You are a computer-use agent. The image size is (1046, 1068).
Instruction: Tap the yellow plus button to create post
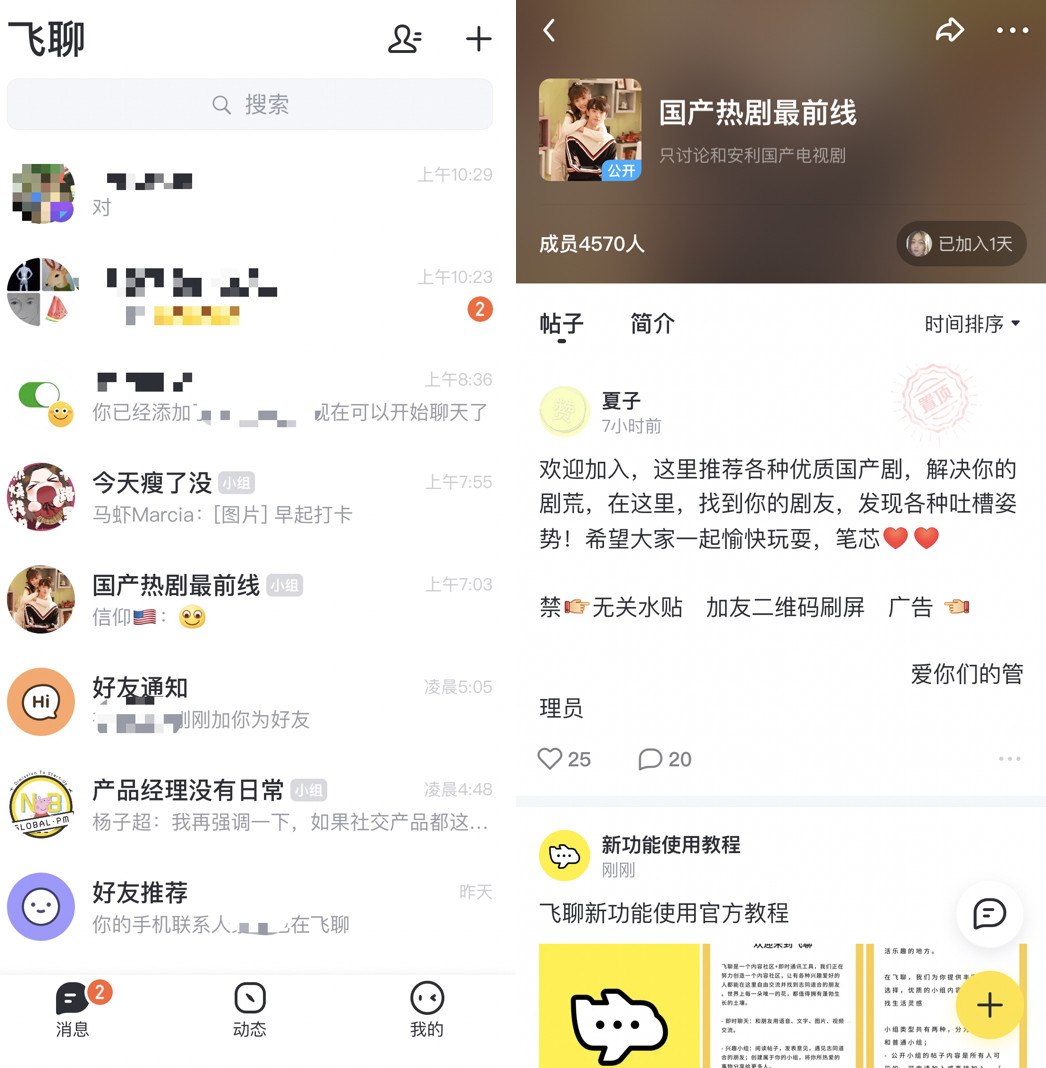989,1004
